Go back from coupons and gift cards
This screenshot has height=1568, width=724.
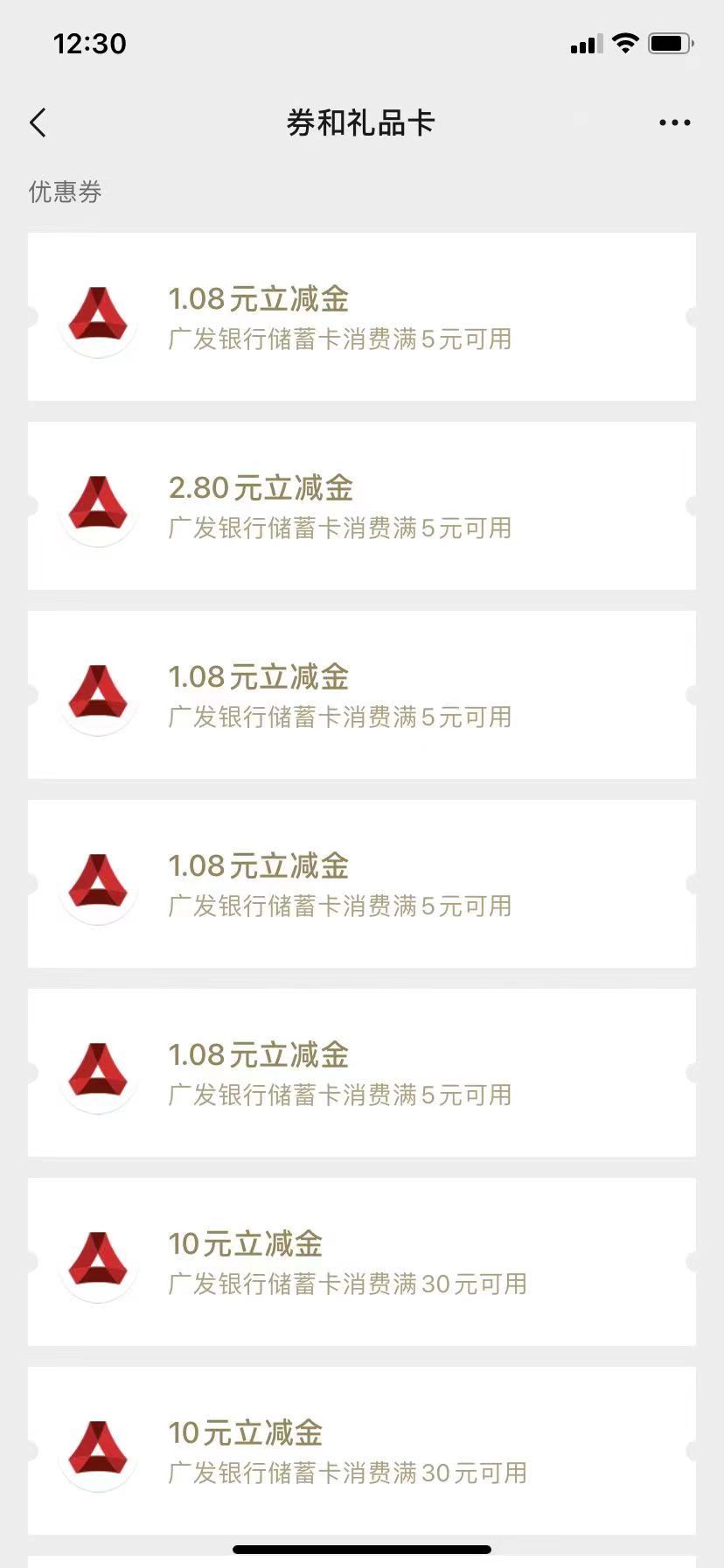[x=38, y=123]
